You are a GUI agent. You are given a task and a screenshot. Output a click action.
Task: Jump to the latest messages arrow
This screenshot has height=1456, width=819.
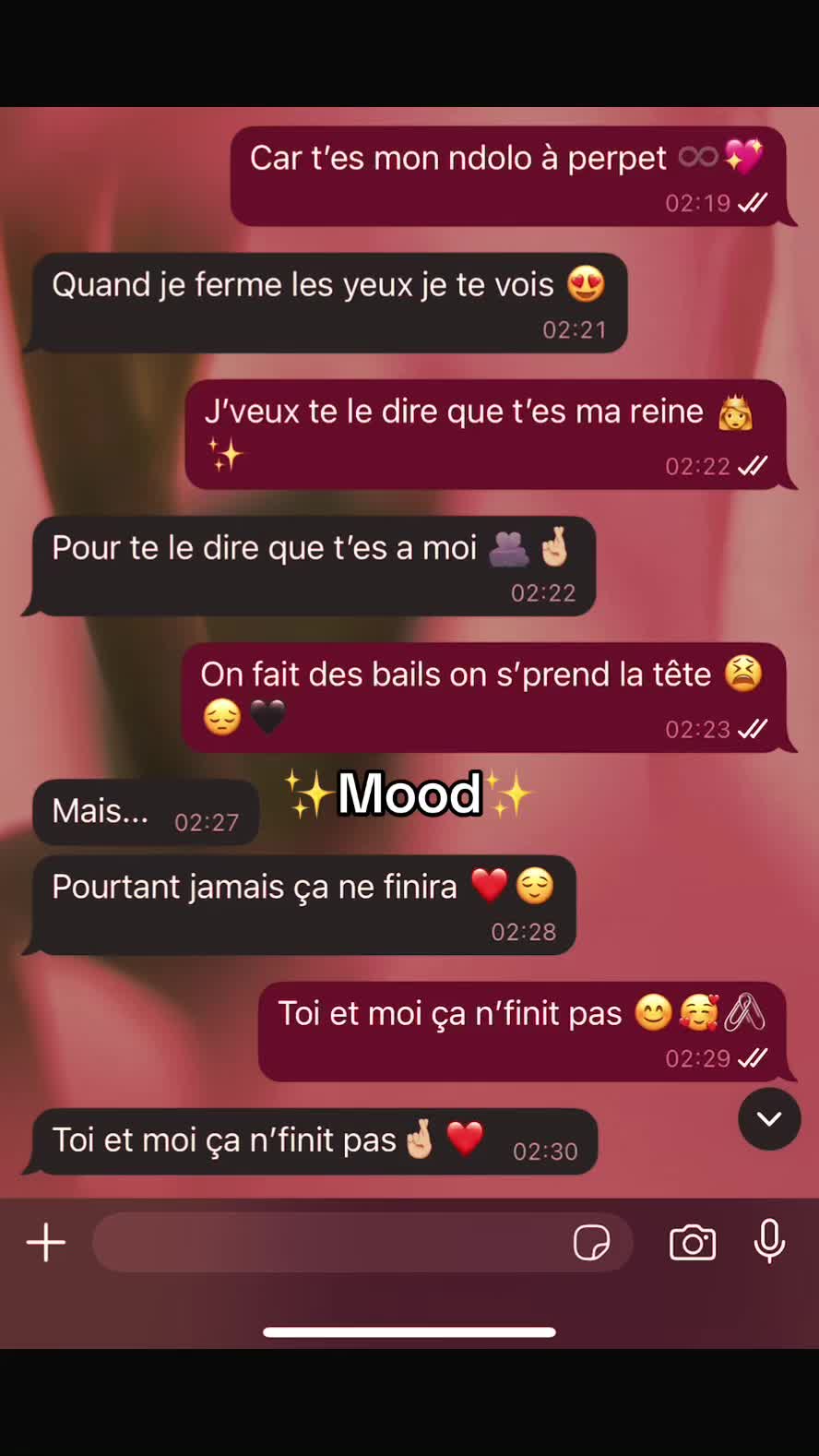coord(769,1118)
